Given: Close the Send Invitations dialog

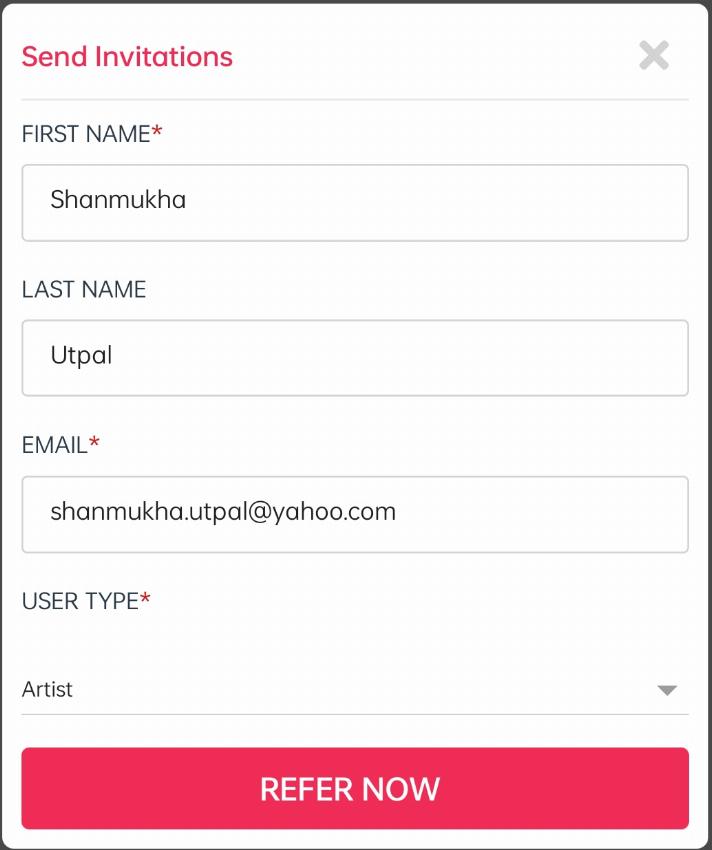Looking at the screenshot, I should click(654, 56).
